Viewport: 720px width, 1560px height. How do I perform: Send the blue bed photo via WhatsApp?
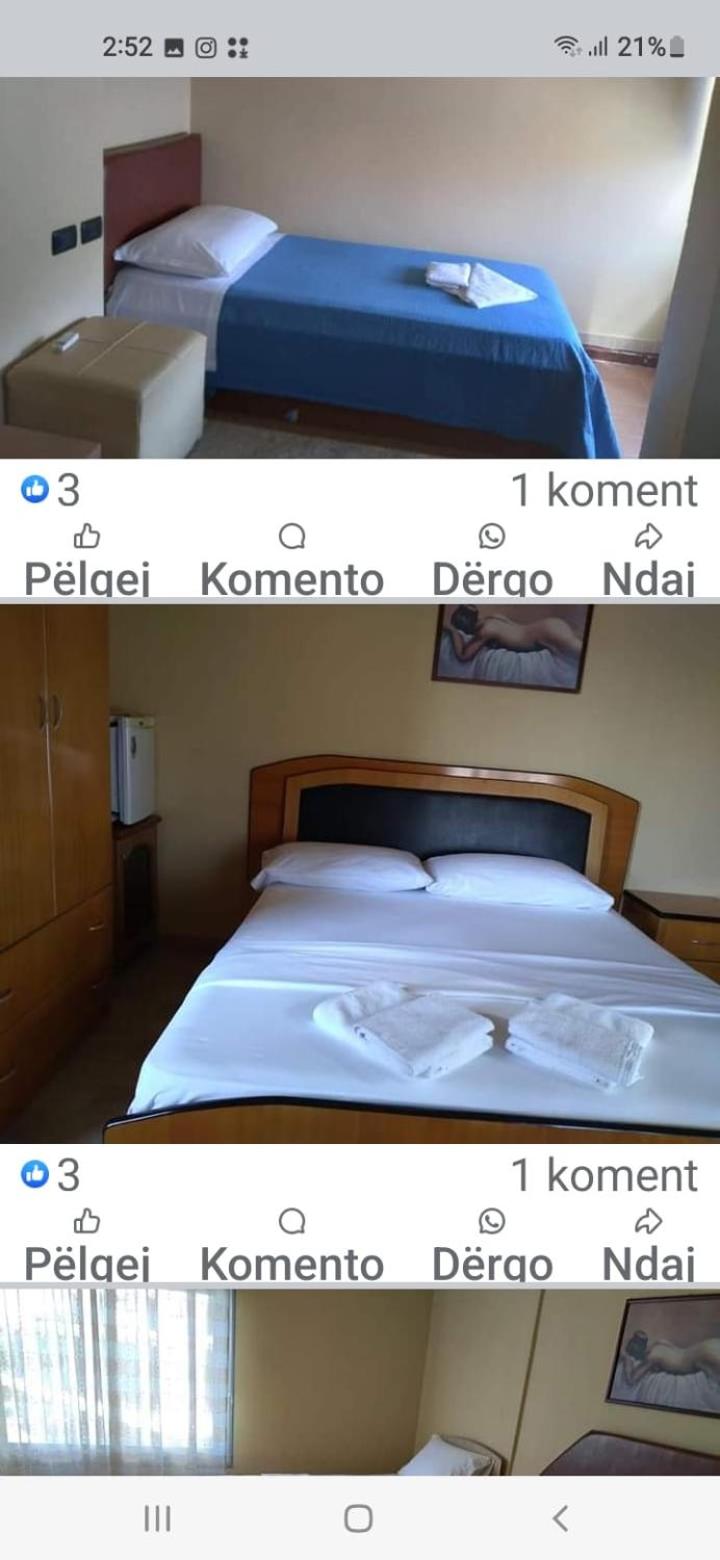pyautogui.click(x=492, y=560)
